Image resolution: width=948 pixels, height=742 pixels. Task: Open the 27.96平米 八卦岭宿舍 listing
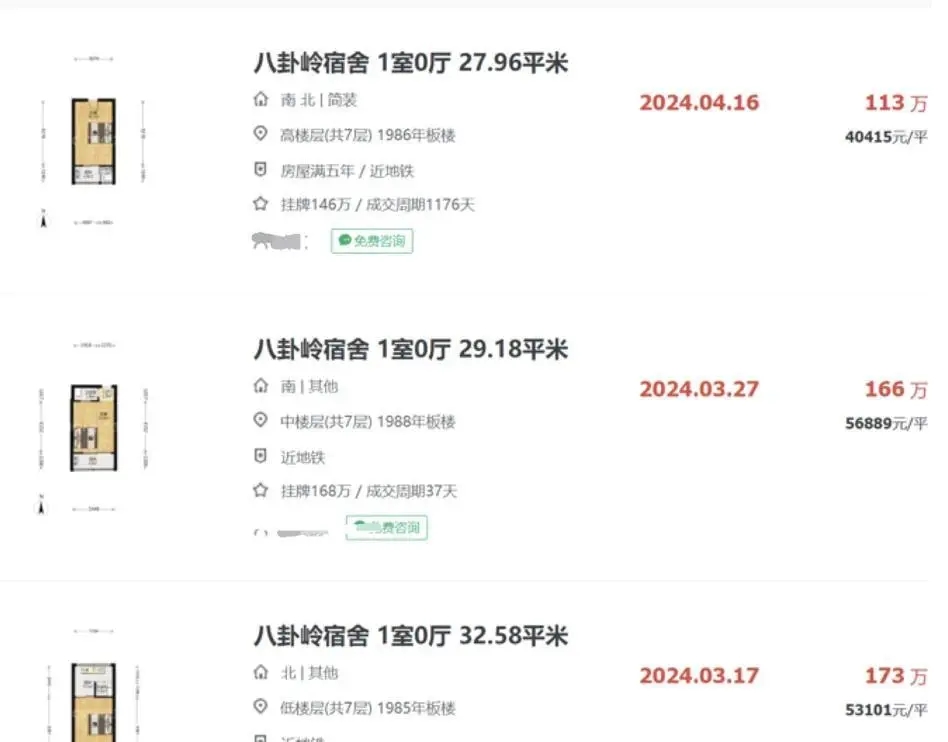click(x=410, y=63)
